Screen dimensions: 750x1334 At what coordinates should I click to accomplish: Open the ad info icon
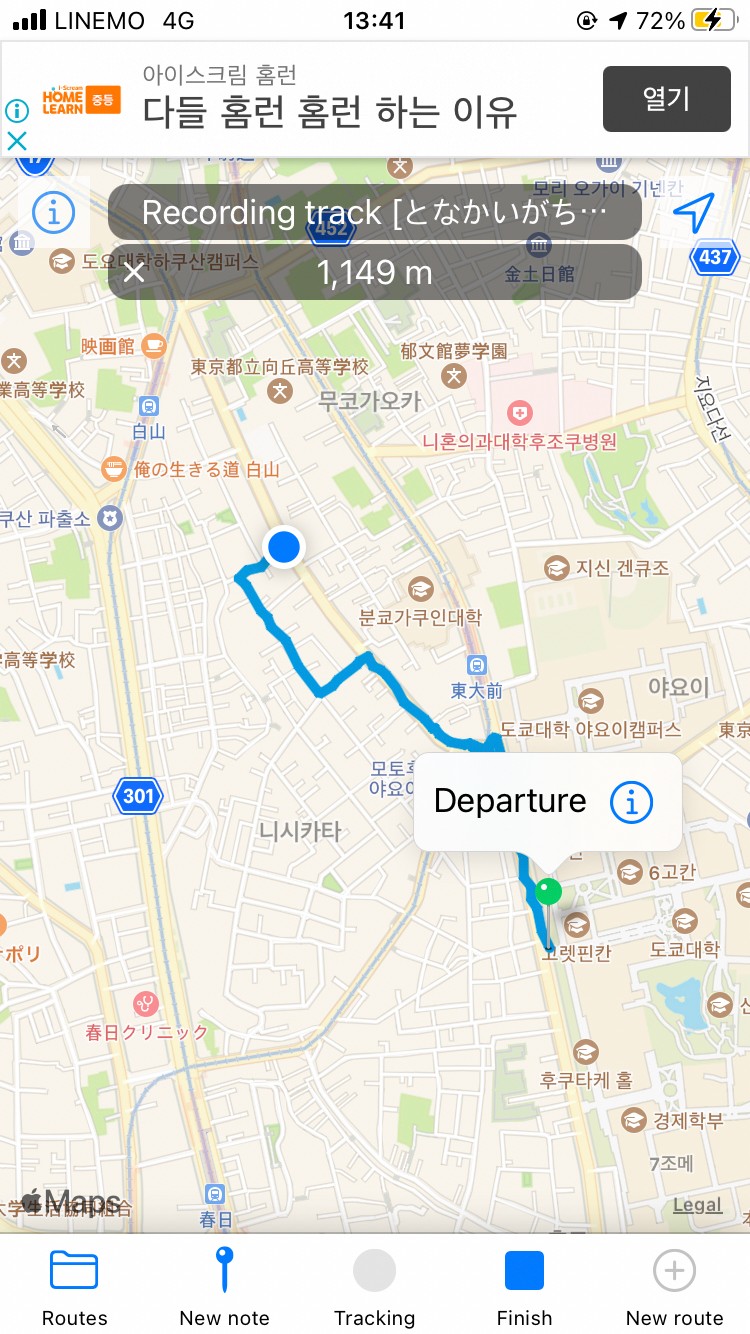17,110
